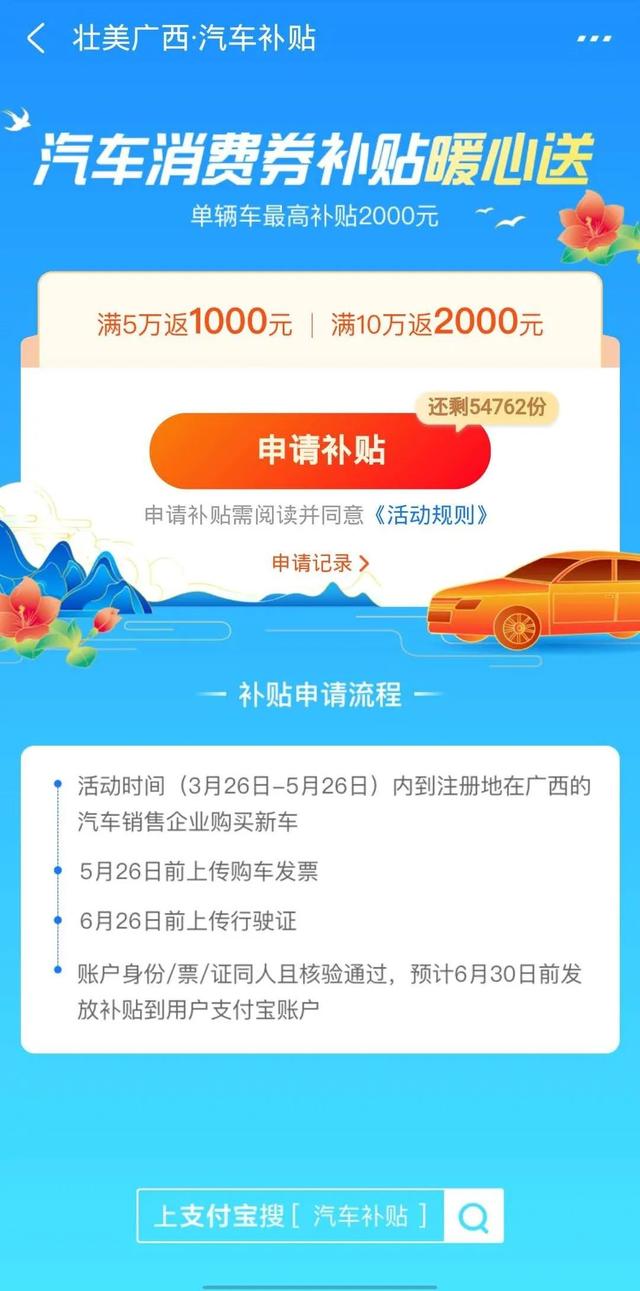View 申请记录 history

320,563
